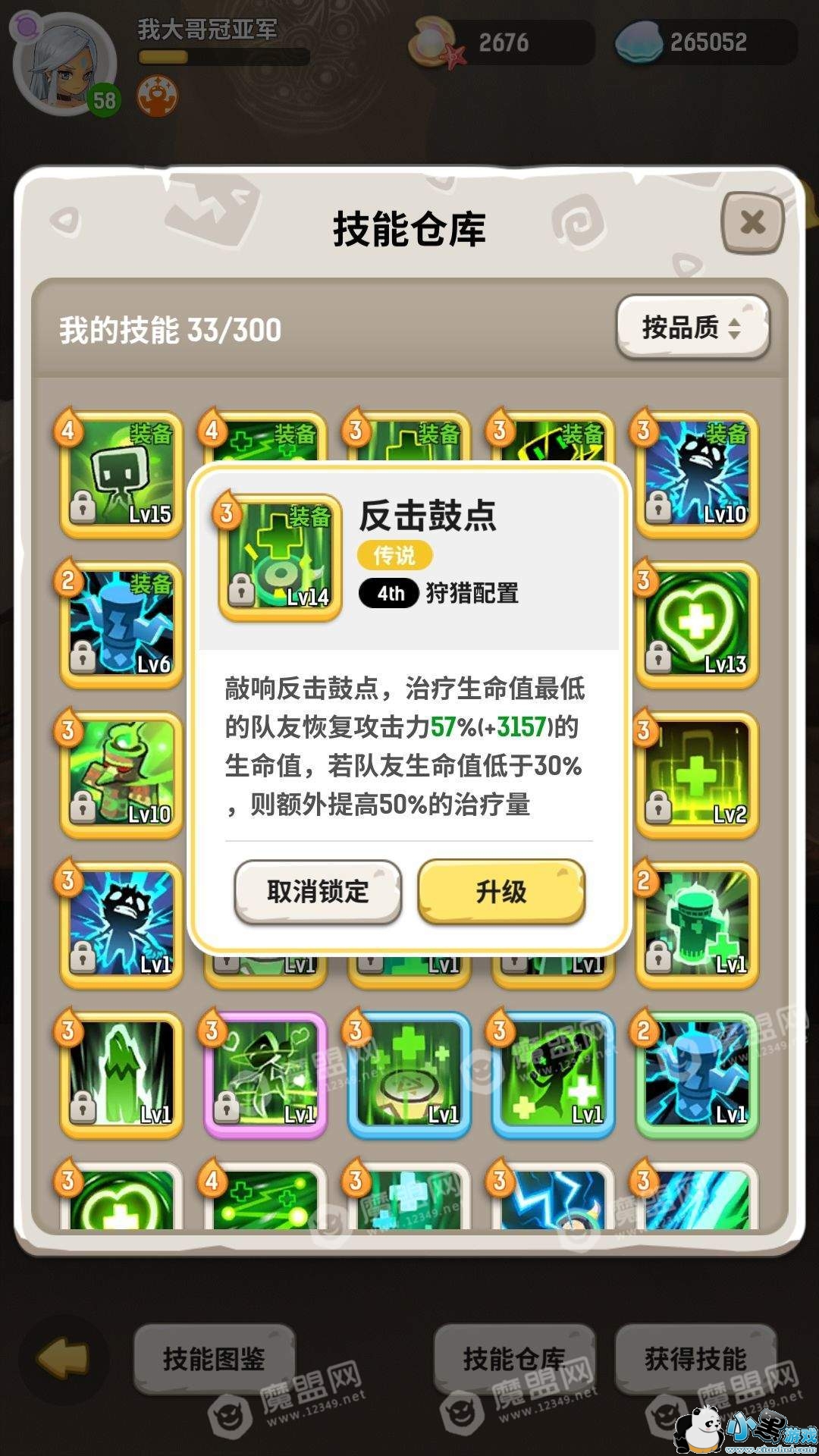
Task: Go back with the yellow arrow
Action: [64, 1358]
